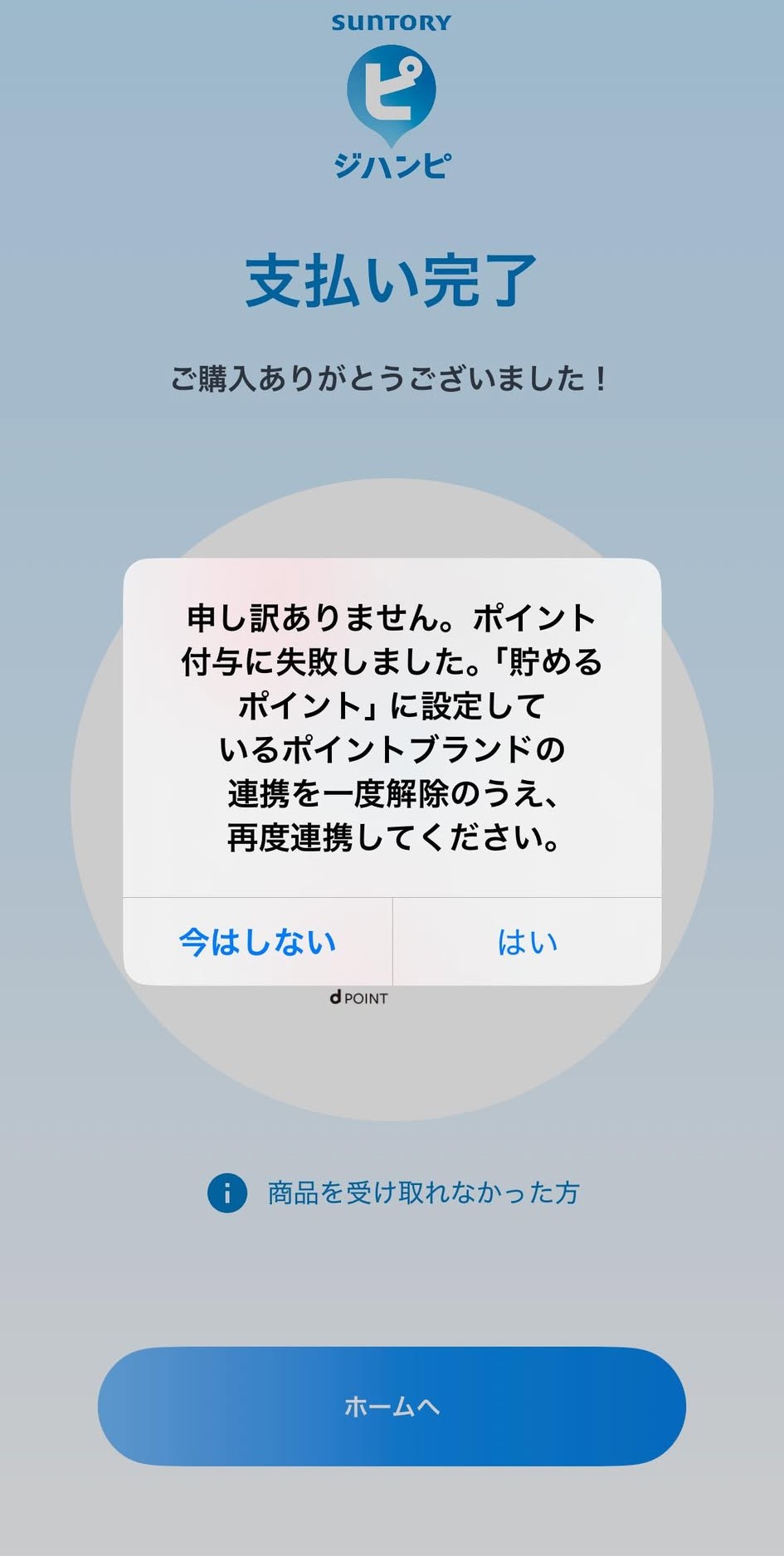This screenshot has width=784, height=1556.
Task: Confirm with はい in the dialog
Action: [x=528, y=942]
